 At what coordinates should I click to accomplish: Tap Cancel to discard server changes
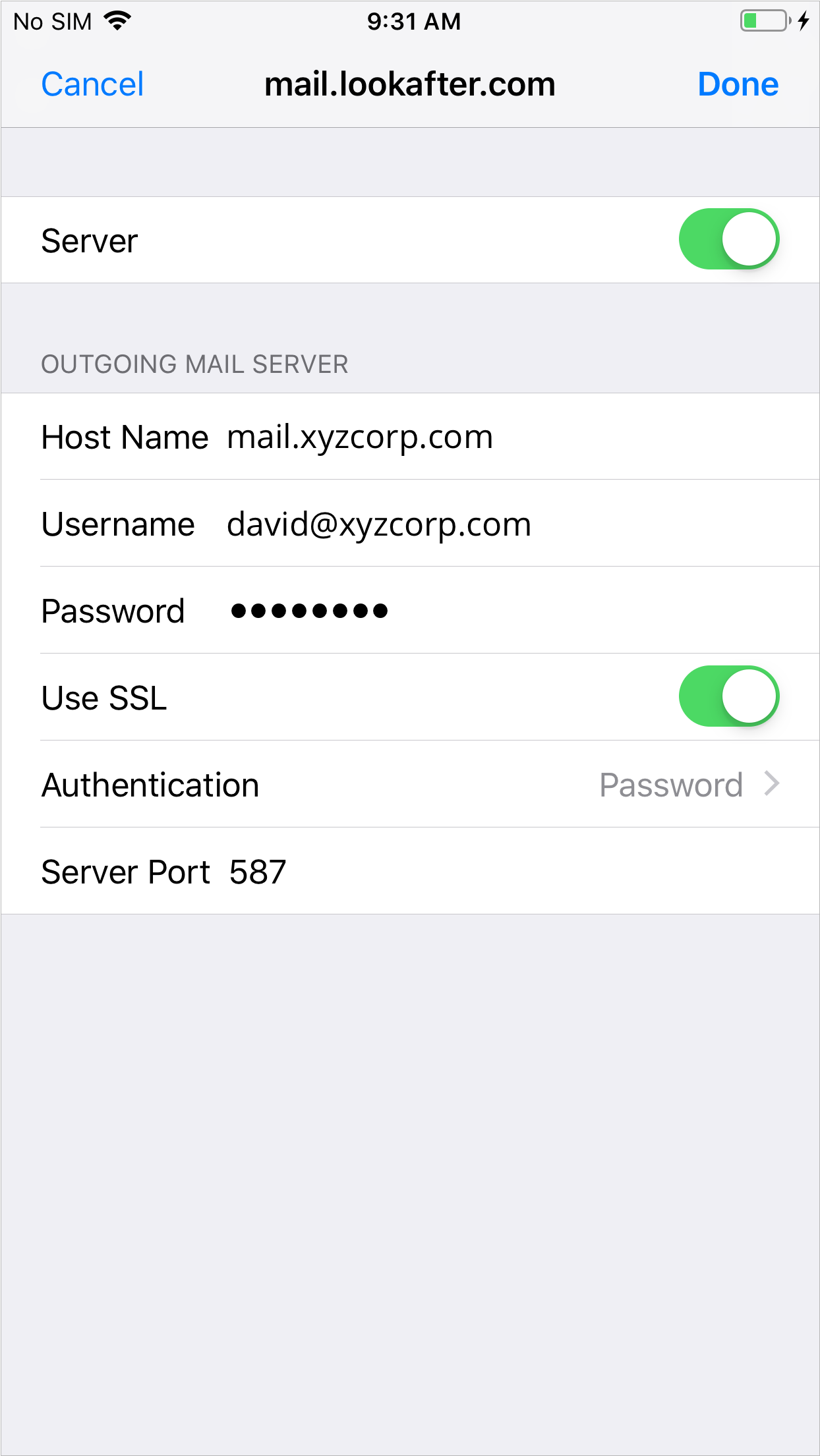92,84
